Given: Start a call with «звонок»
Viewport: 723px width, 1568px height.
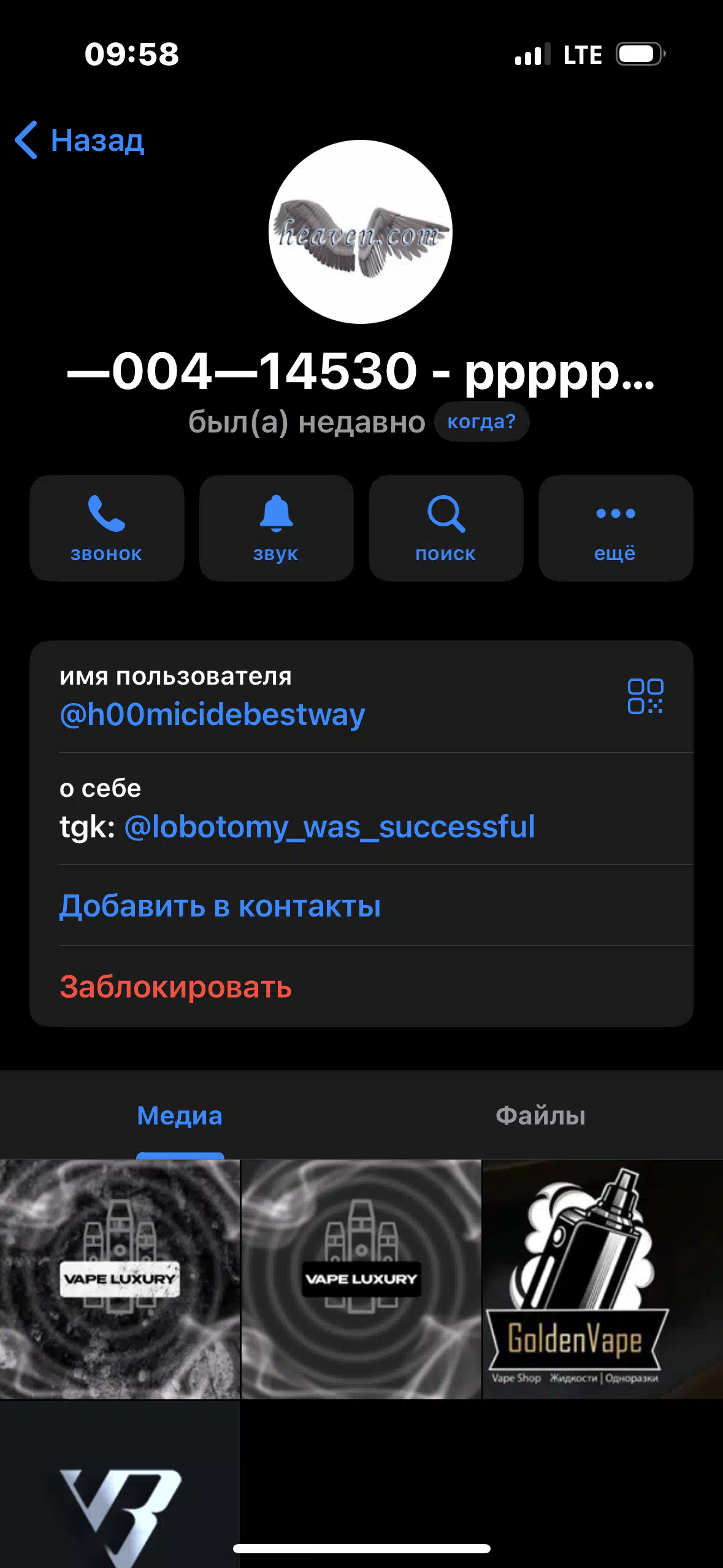Looking at the screenshot, I should (x=107, y=528).
